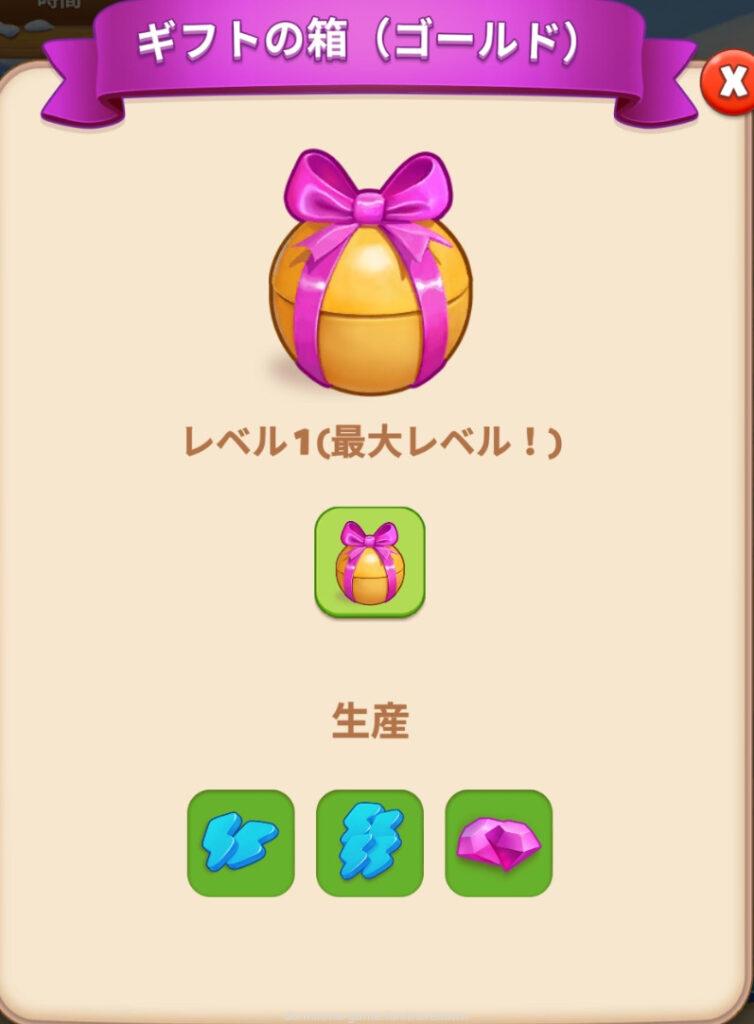Open the pink gem production item
Viewport: 754px width, 1024px height.
(x=498, y=842)
